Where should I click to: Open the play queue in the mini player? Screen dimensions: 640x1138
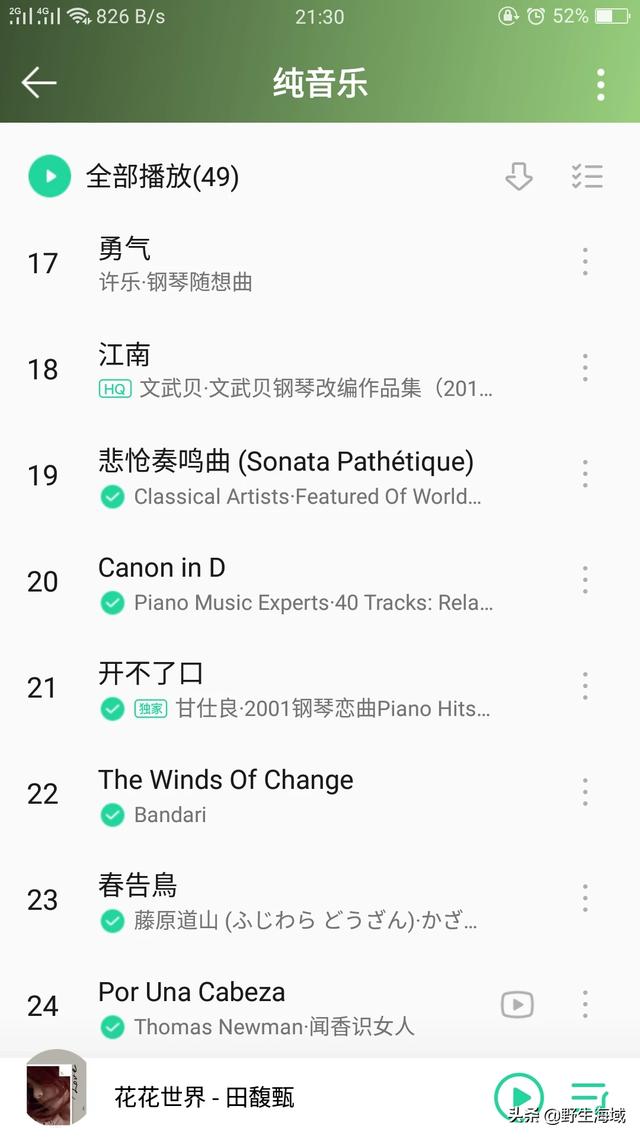(589, 1096)
